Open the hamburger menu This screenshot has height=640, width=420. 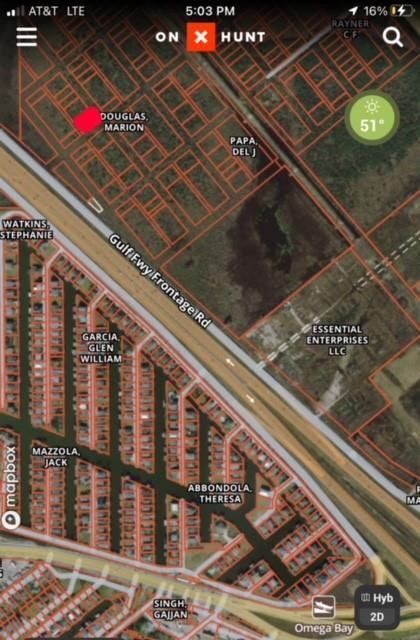click(x=27, y=37)
